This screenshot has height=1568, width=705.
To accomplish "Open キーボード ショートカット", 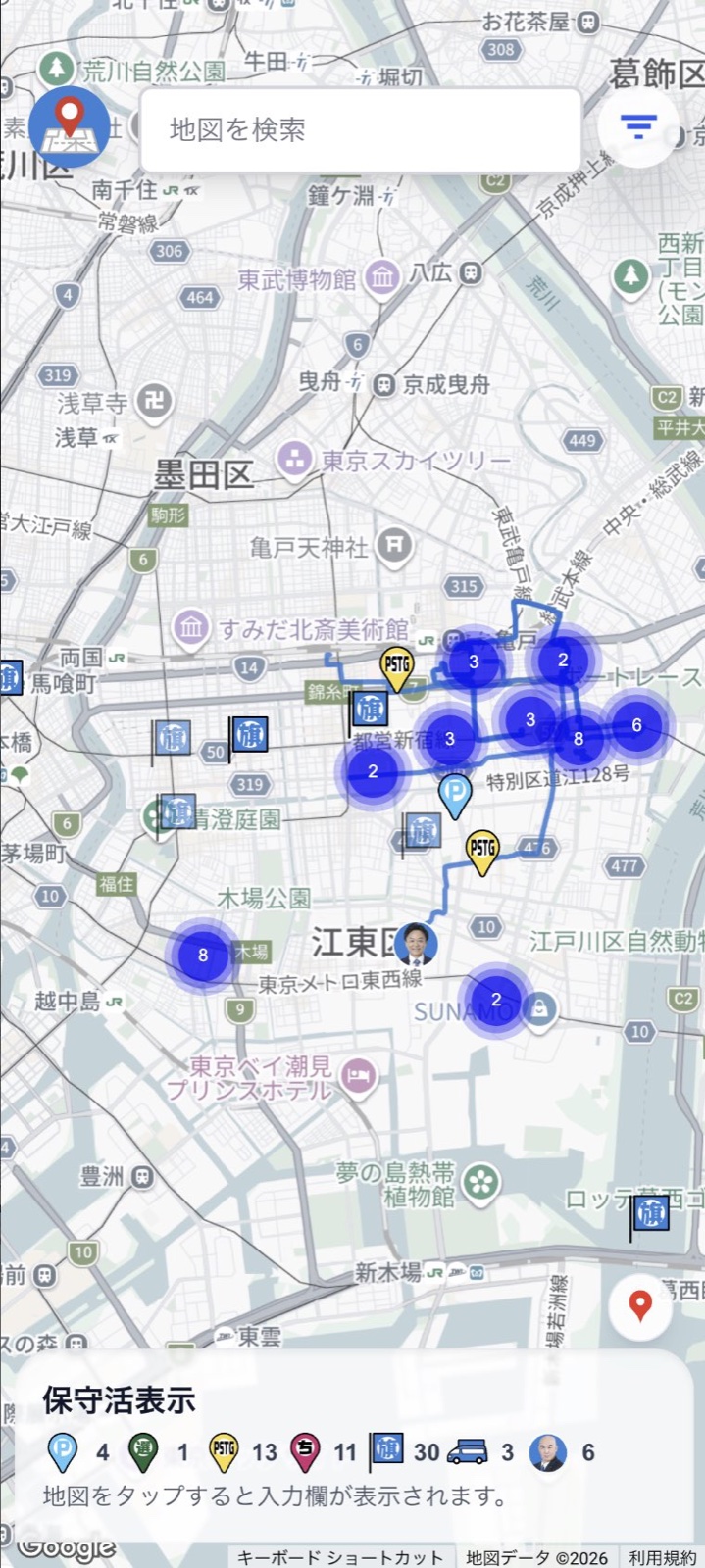I will pos(339,1557).
